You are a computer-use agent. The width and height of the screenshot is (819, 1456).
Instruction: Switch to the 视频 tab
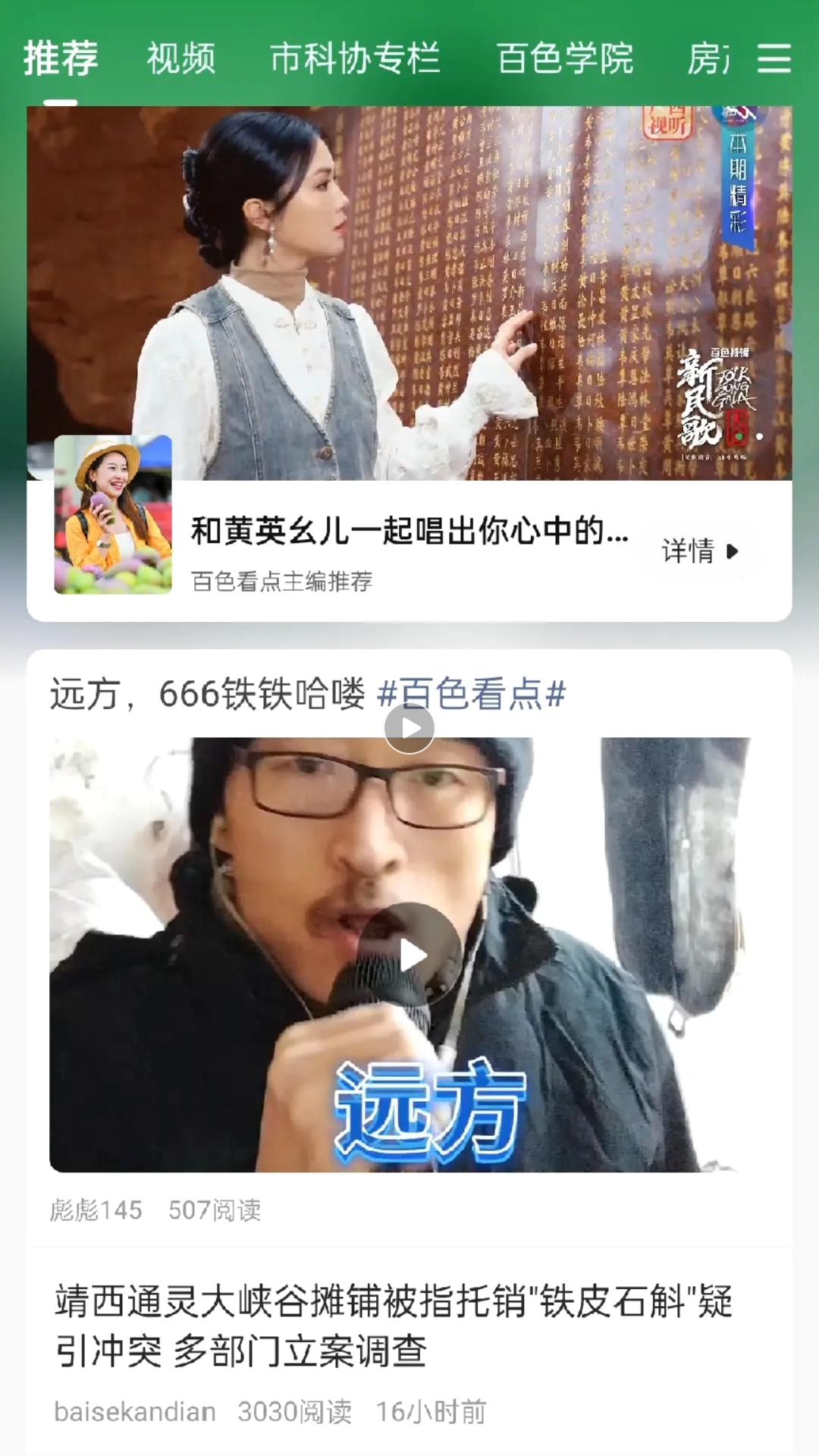point(180,58)
